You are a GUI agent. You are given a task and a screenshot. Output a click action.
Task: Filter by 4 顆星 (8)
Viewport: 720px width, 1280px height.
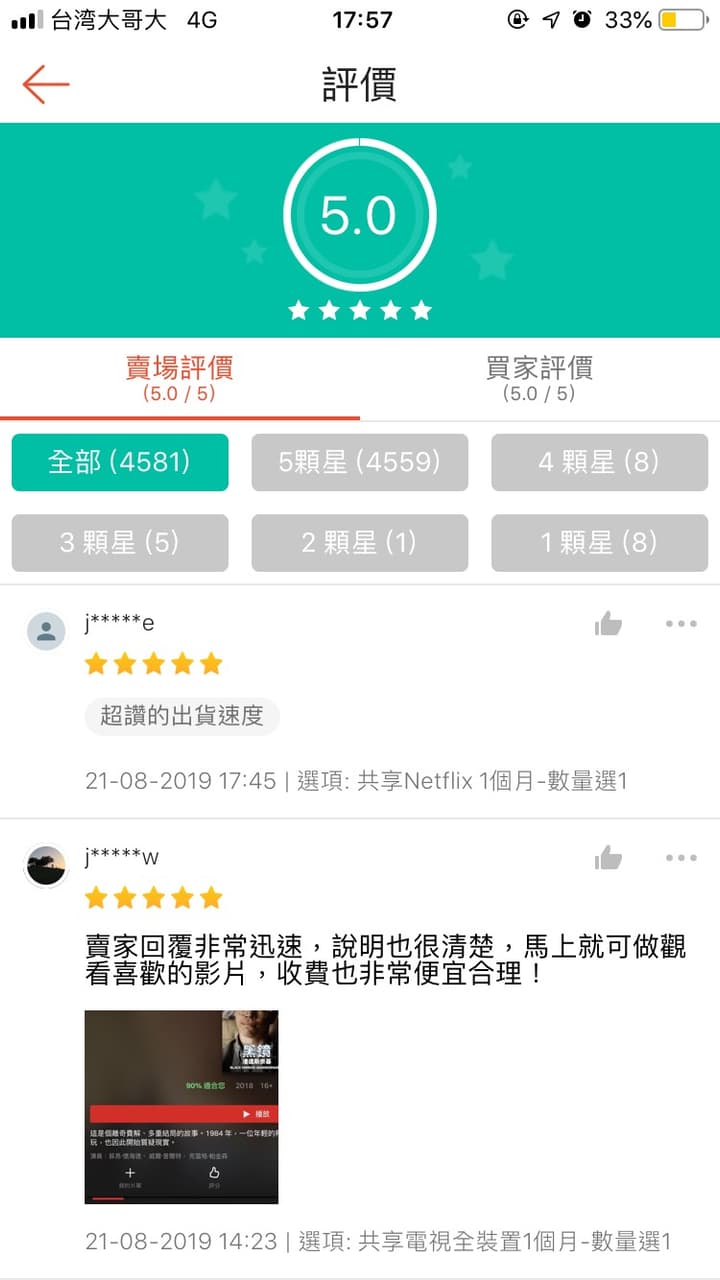pos(600,462)
